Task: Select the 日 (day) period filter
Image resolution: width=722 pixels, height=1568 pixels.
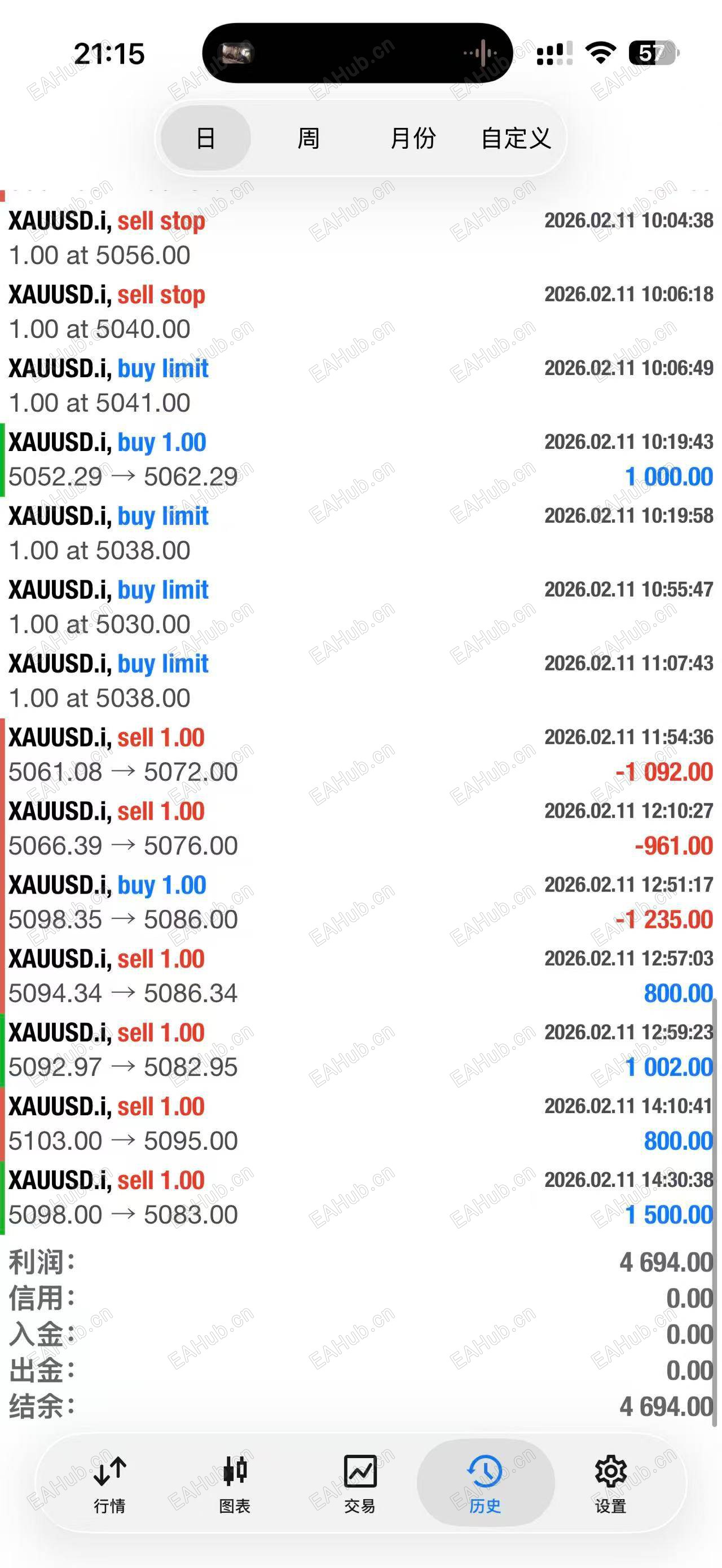Action: pyautogui.click(x=206, y=138)
